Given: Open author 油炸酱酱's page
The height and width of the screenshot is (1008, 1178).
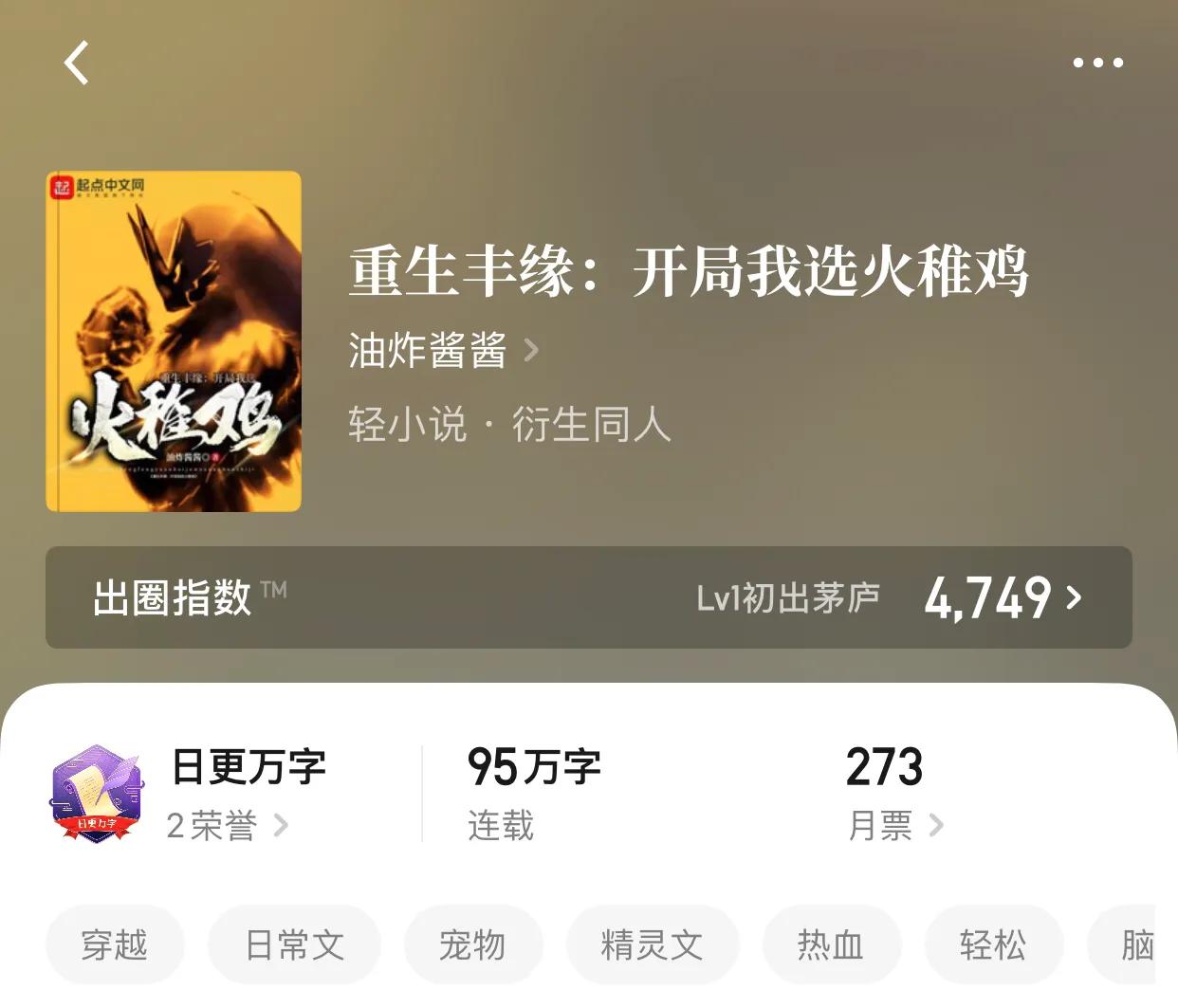Looking at the screenshot, I should point(443,351).
